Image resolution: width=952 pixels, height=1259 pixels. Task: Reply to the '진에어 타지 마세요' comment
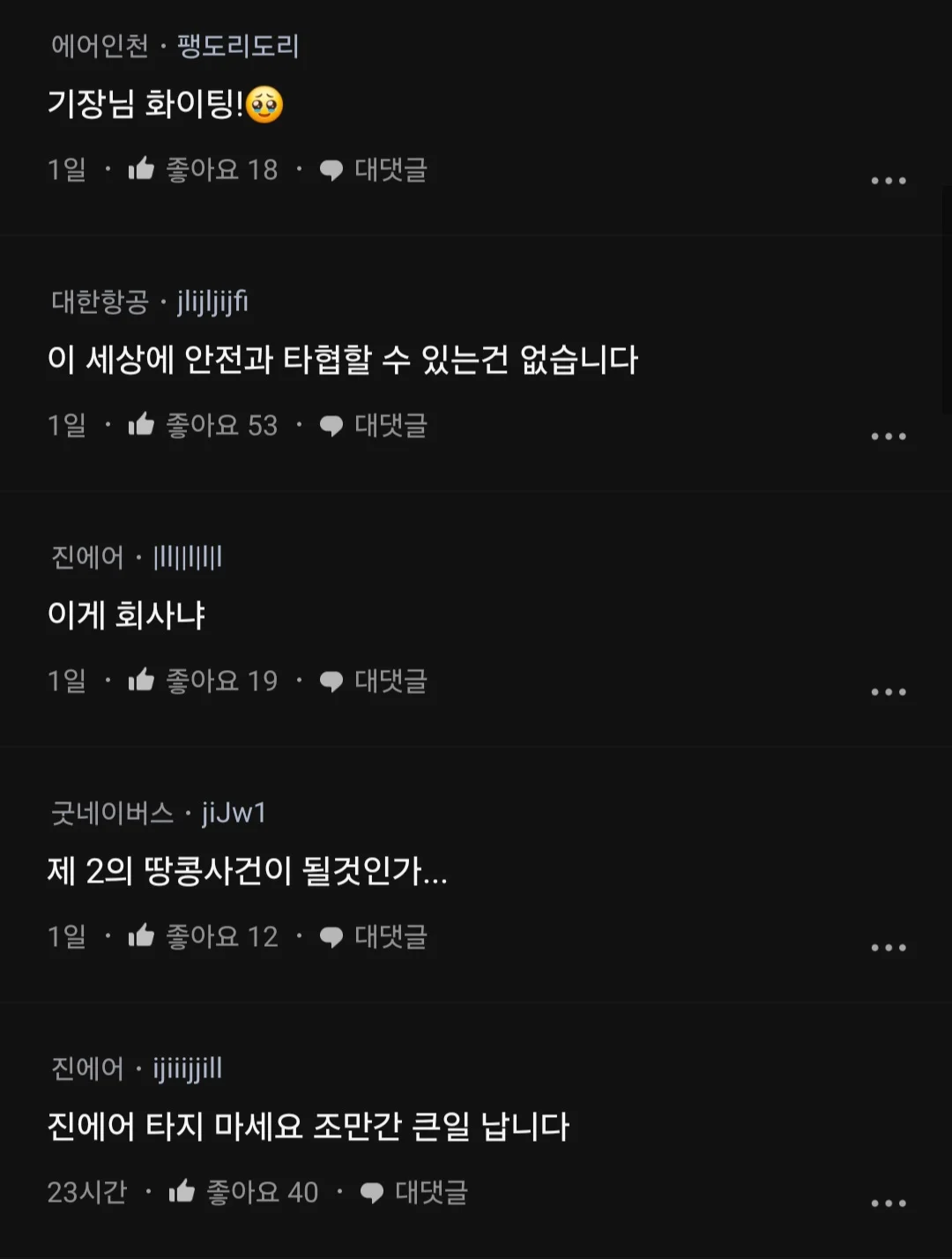pyautogui.click(x=414, y=1192)
